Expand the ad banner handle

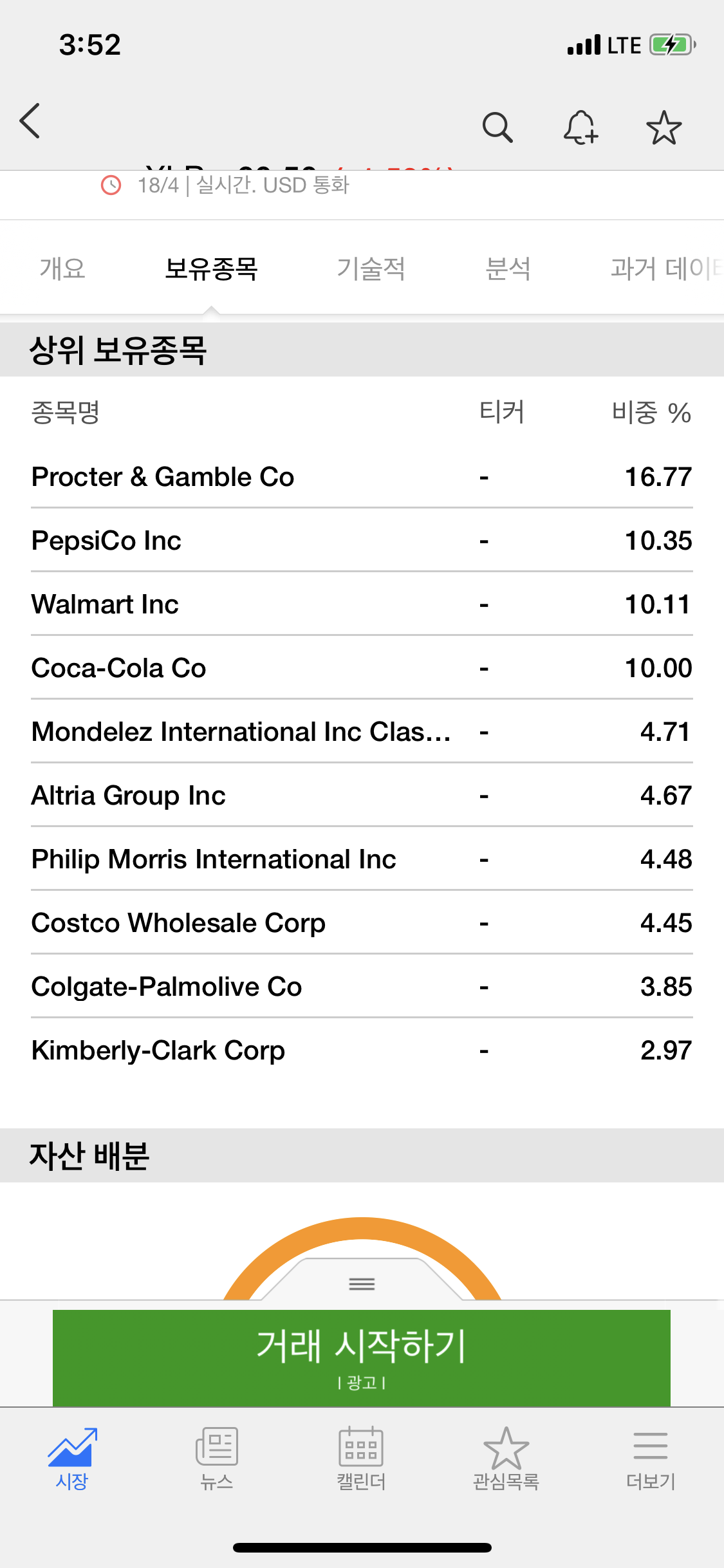click(x=362, y=1284)
